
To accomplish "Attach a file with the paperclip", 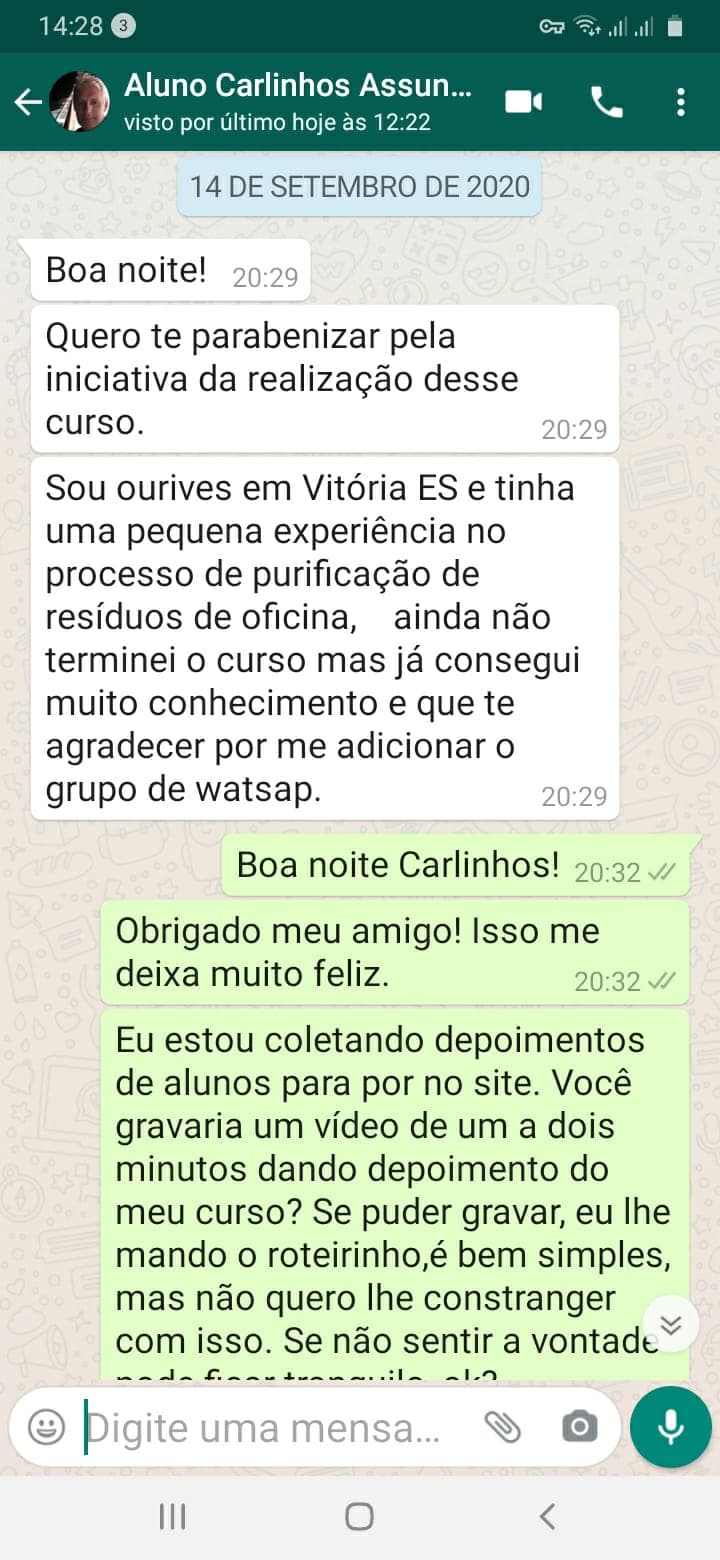I will tap(505, 1427).
